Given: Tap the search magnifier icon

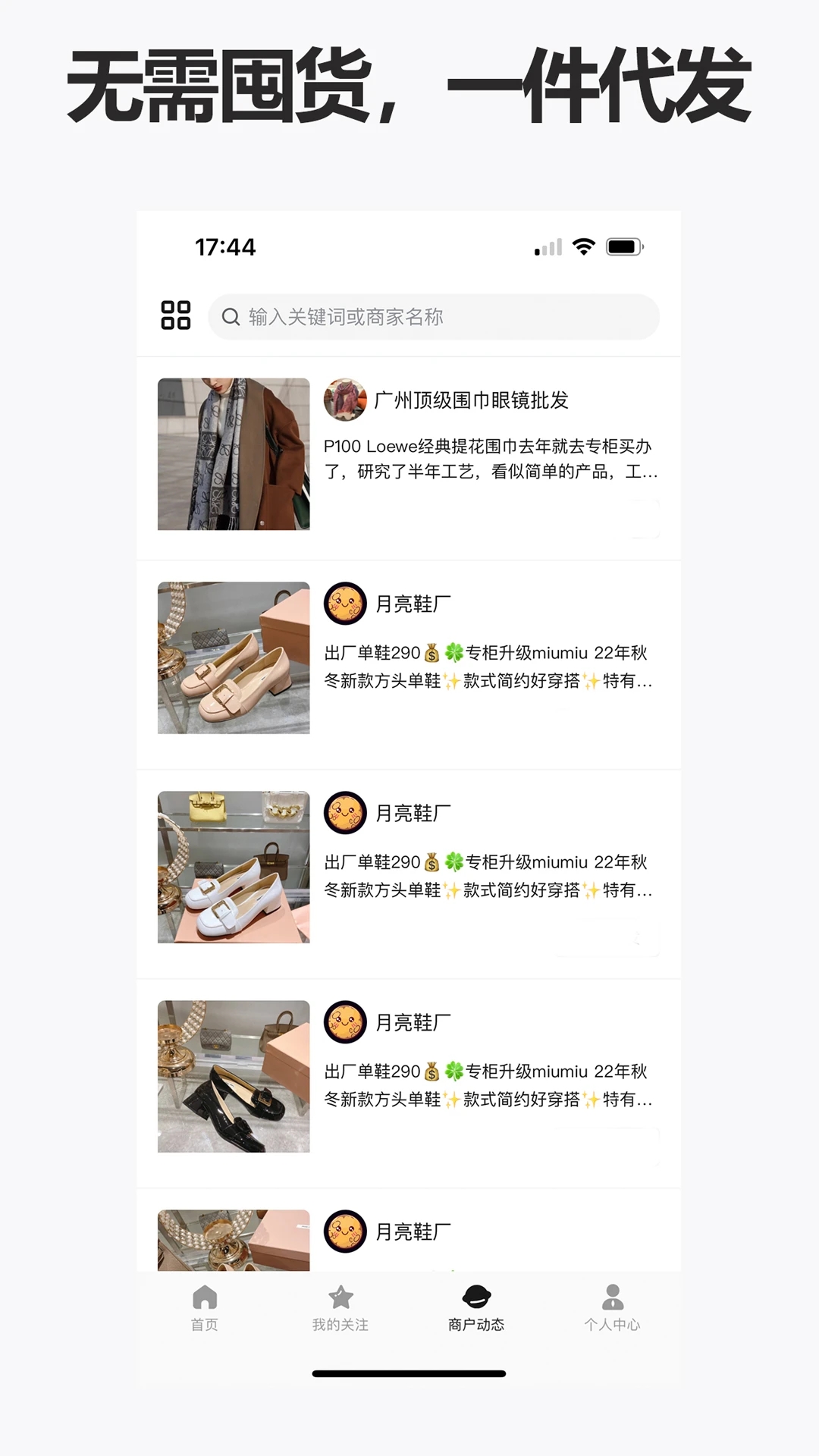Looking at the screenshot, I should tap(231, 316).
